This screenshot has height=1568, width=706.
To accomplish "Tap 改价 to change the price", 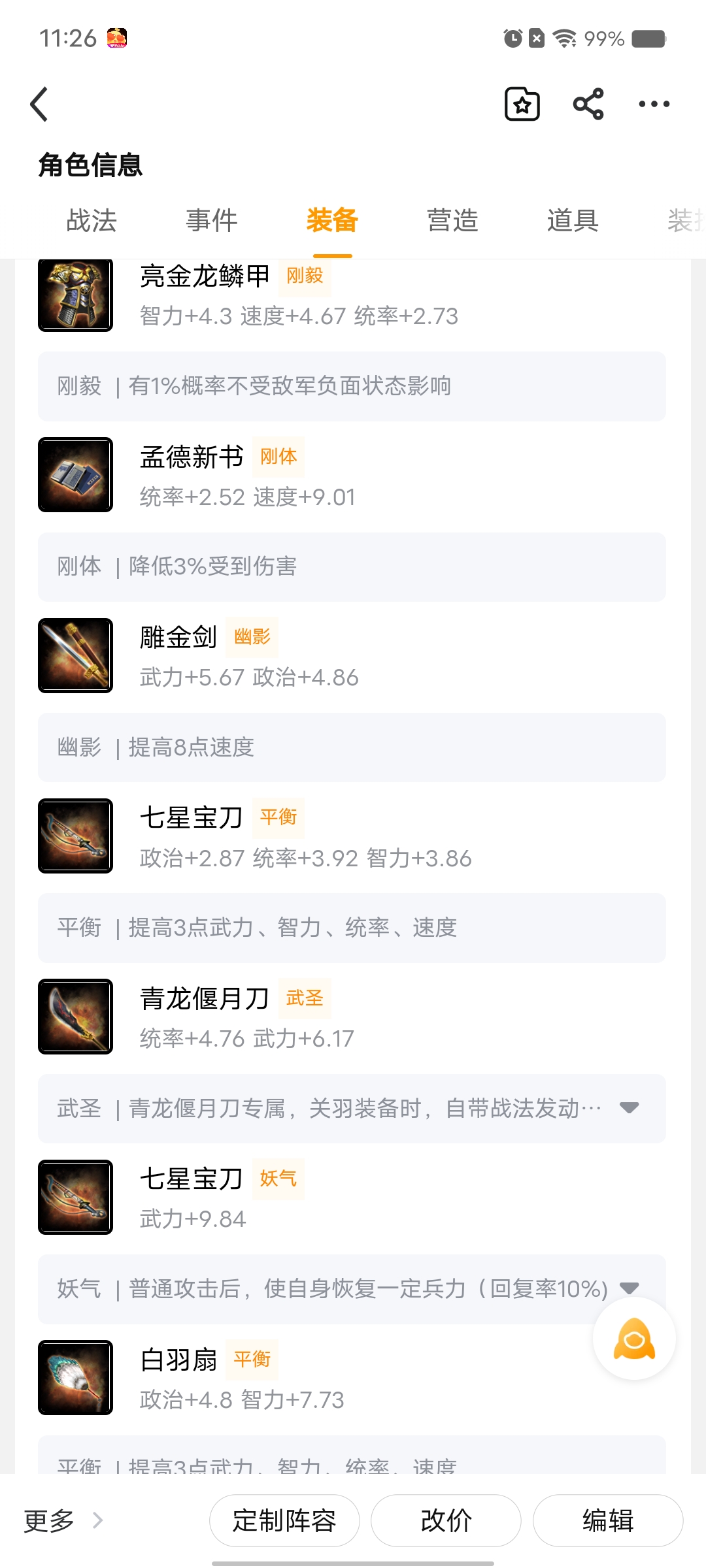I will click(x=446, y=1521).
